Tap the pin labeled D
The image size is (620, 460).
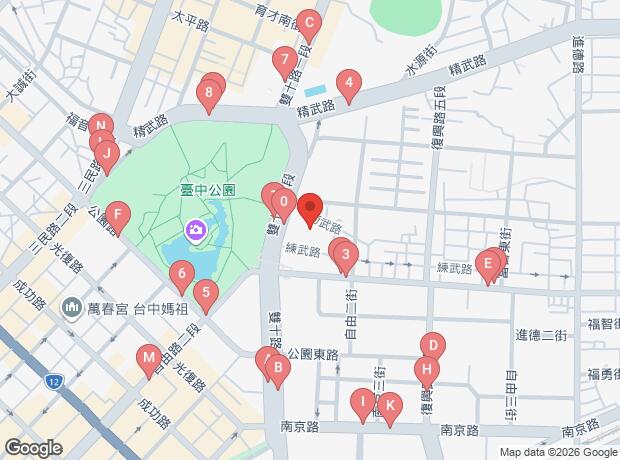click(x=432, y=346)
